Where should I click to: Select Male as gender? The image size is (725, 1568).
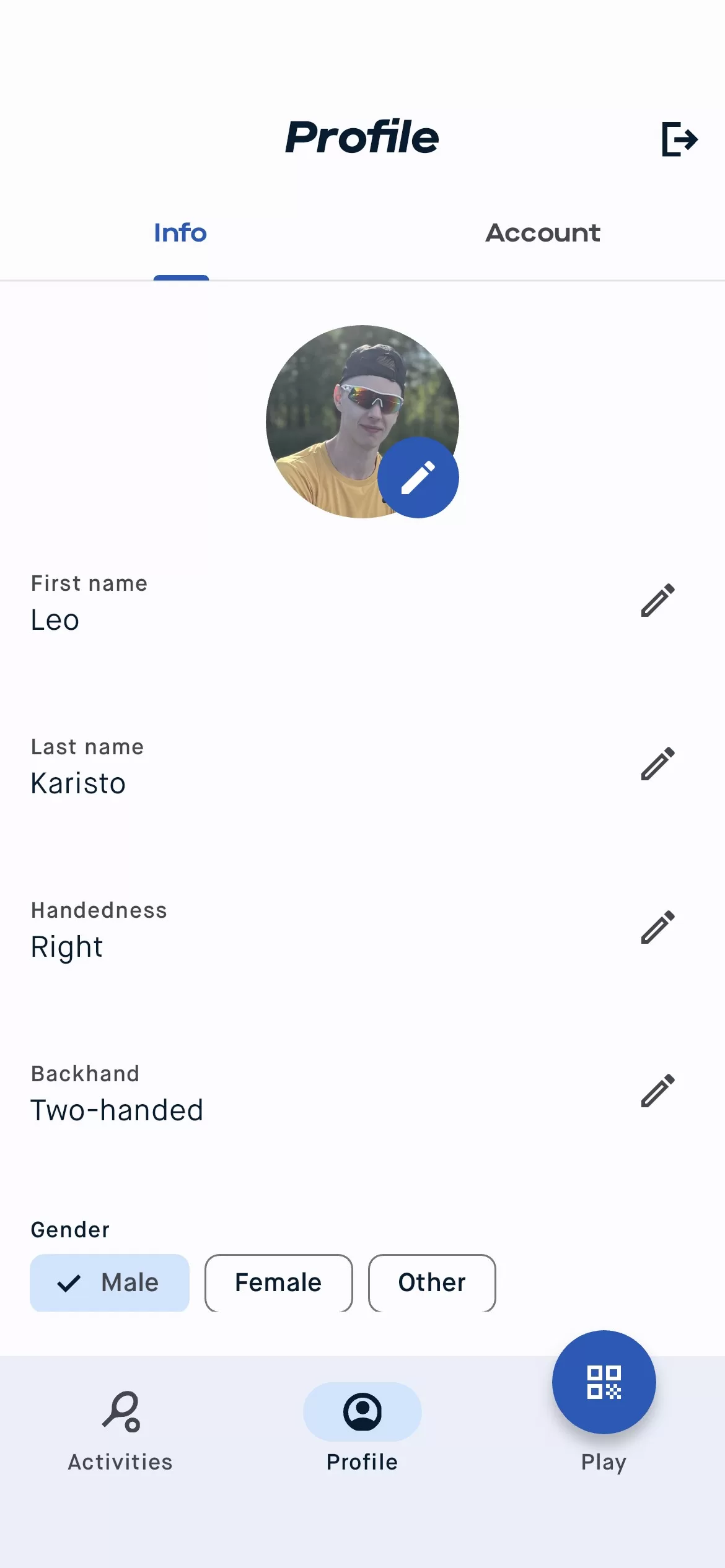(x=110, y=1283)
